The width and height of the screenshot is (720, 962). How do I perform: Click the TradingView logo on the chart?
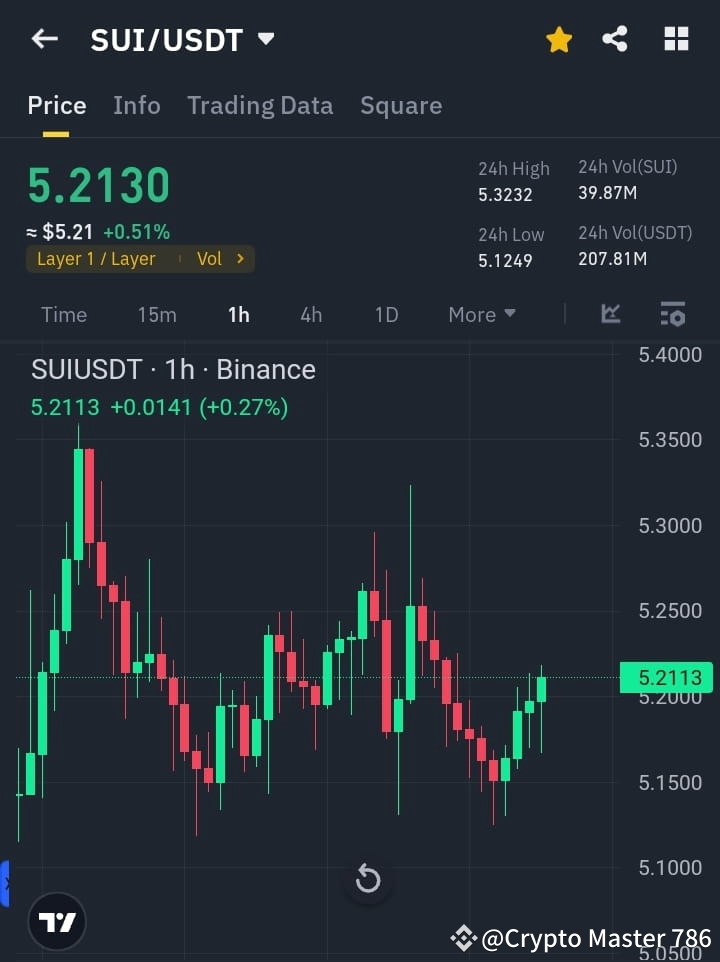[x=56, y=921]
